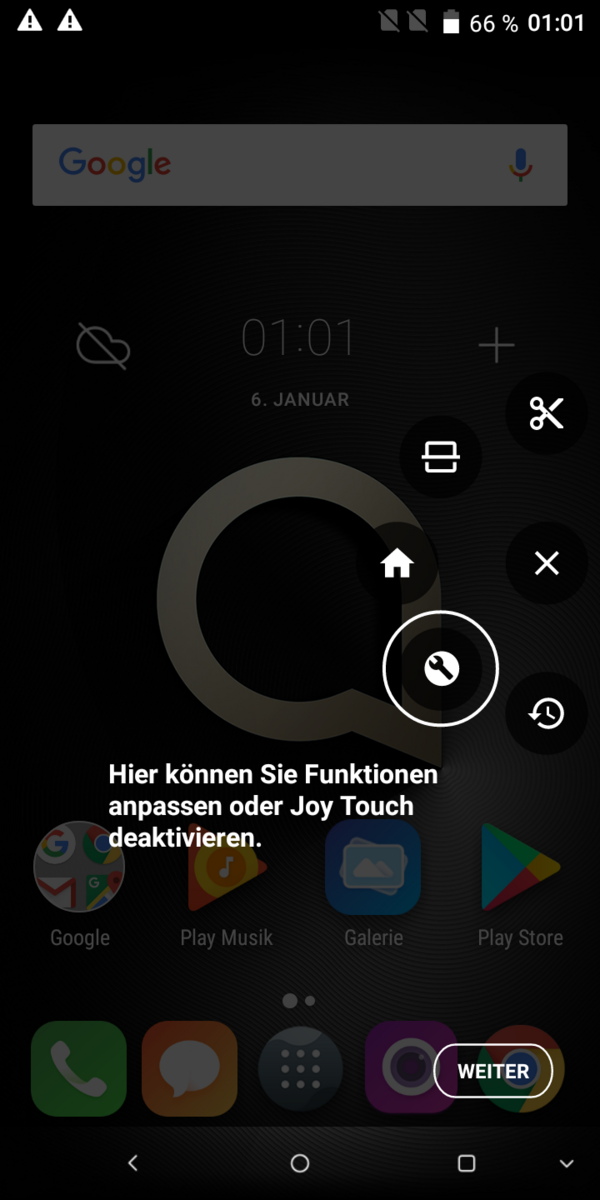The width and height of the screenshot is (600, 1200).
Task: Open the Joy Touch settings wrench icon
Action: click(x=441, y=668)
